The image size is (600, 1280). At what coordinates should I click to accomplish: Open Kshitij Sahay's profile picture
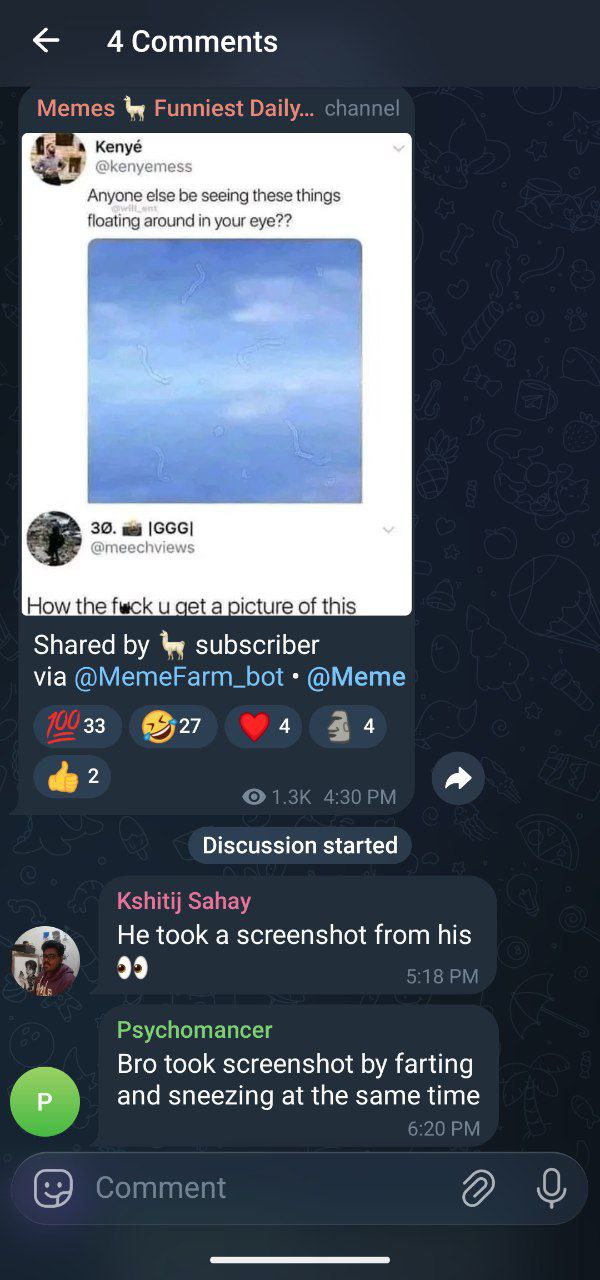click(45, 960)
